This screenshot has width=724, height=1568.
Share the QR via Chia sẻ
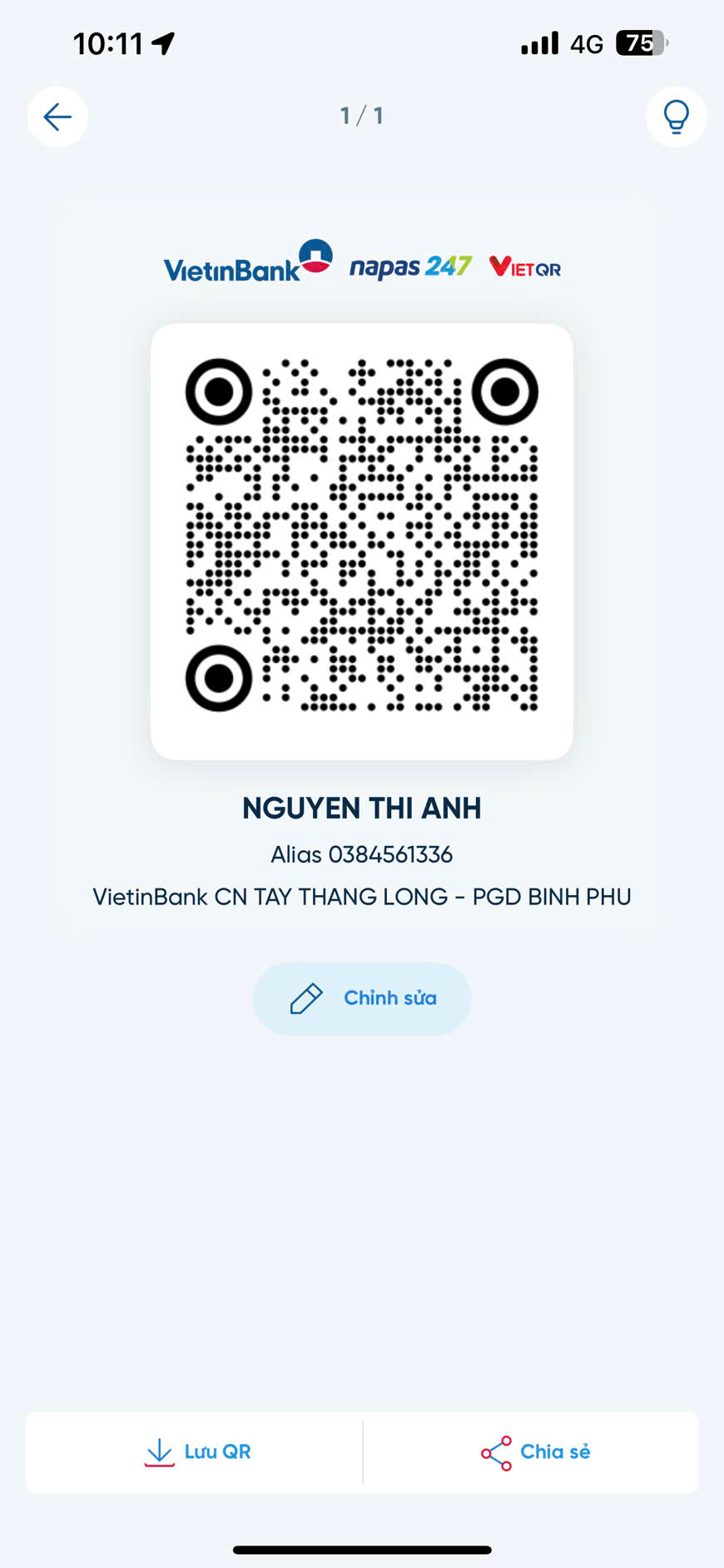tap(535, 1452)
